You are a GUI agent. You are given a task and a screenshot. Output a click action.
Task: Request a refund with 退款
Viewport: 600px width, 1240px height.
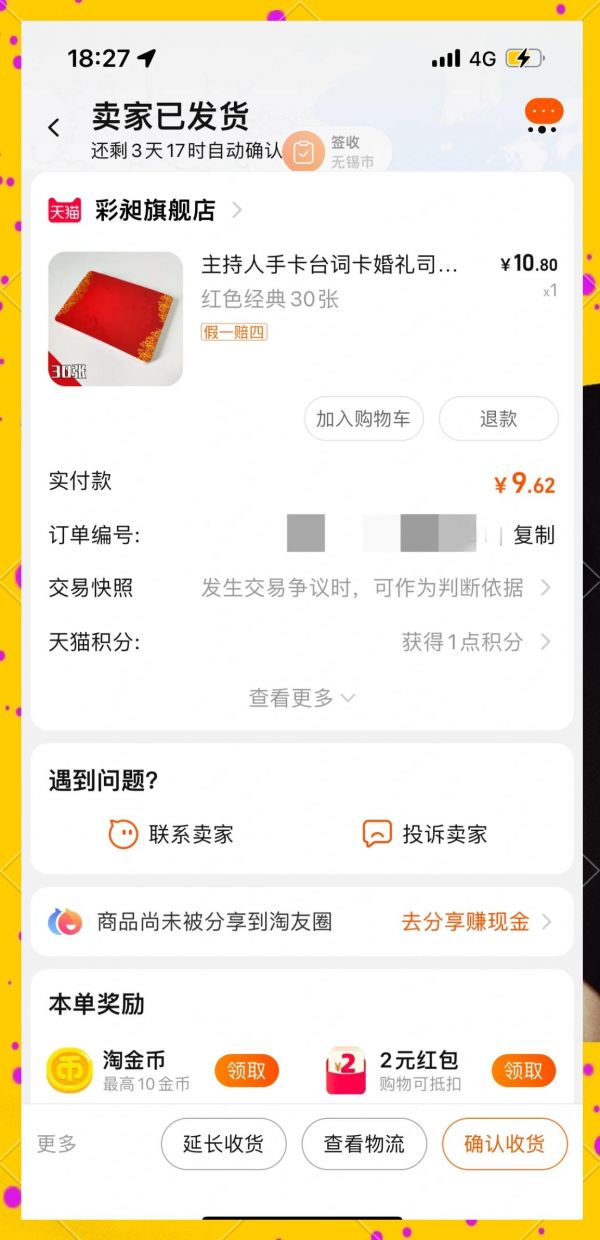click(x=498, y=419)
